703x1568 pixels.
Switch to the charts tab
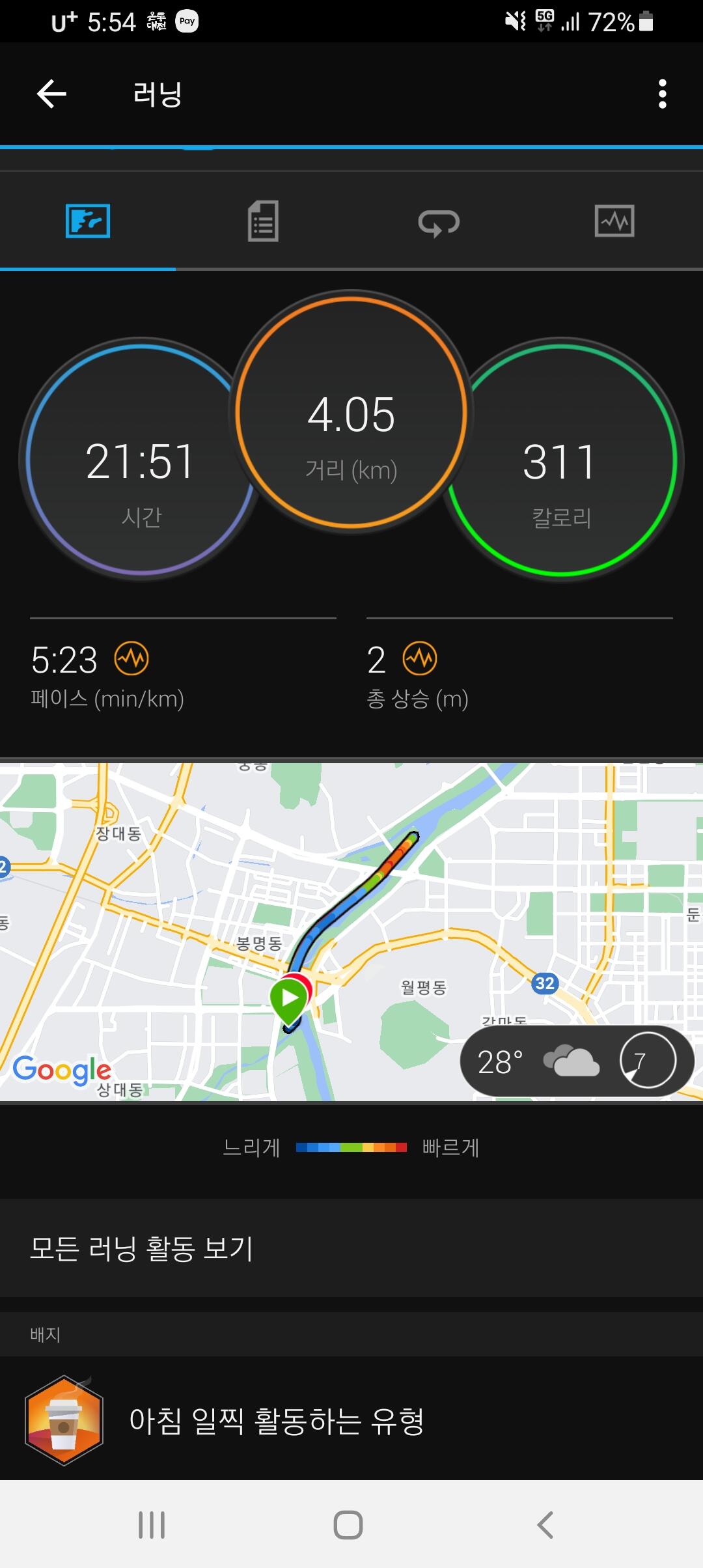(x=614, y=221)
